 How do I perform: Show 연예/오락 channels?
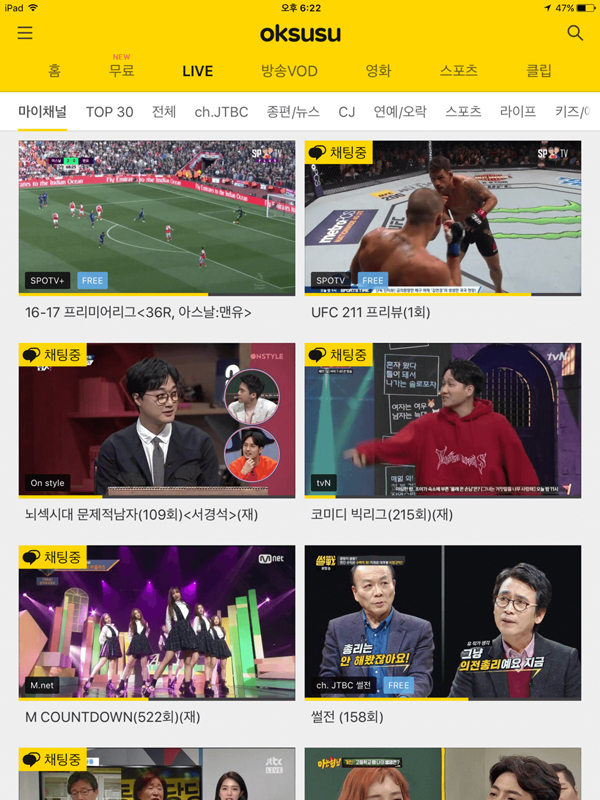tap(400, 112)
